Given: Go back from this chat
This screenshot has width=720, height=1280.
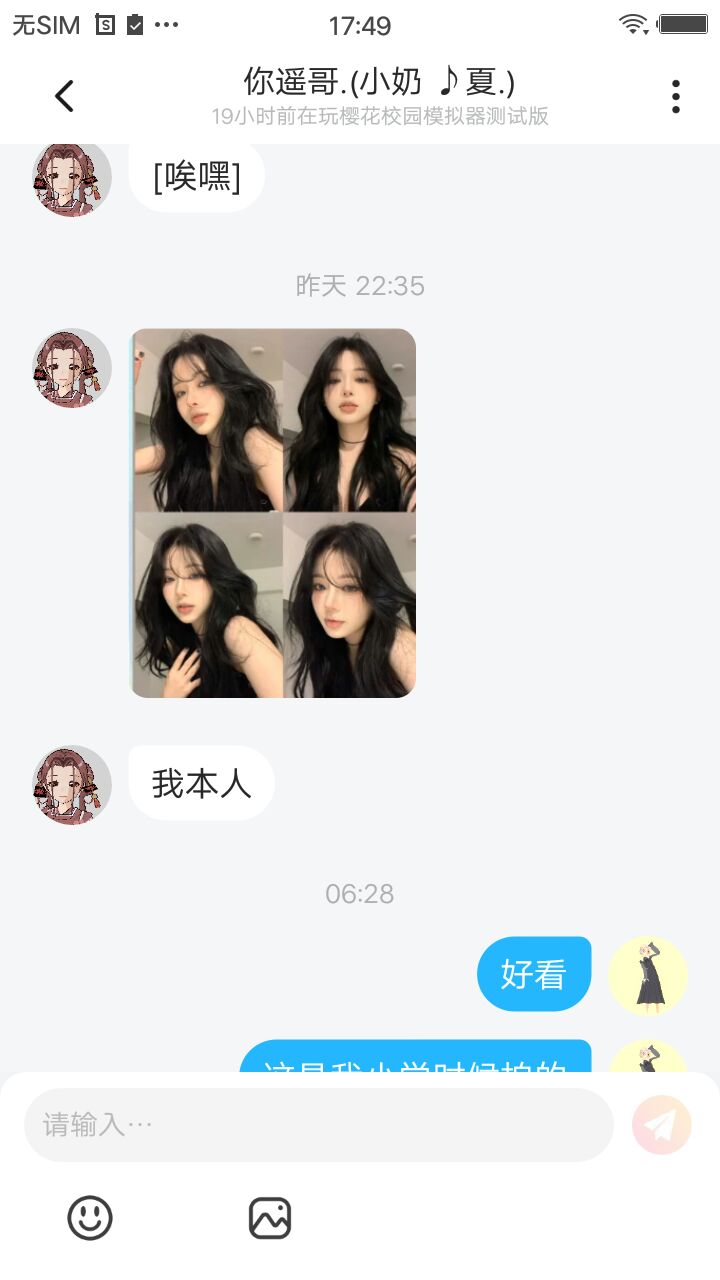Looking at the screenshot, I should [64, 96].
